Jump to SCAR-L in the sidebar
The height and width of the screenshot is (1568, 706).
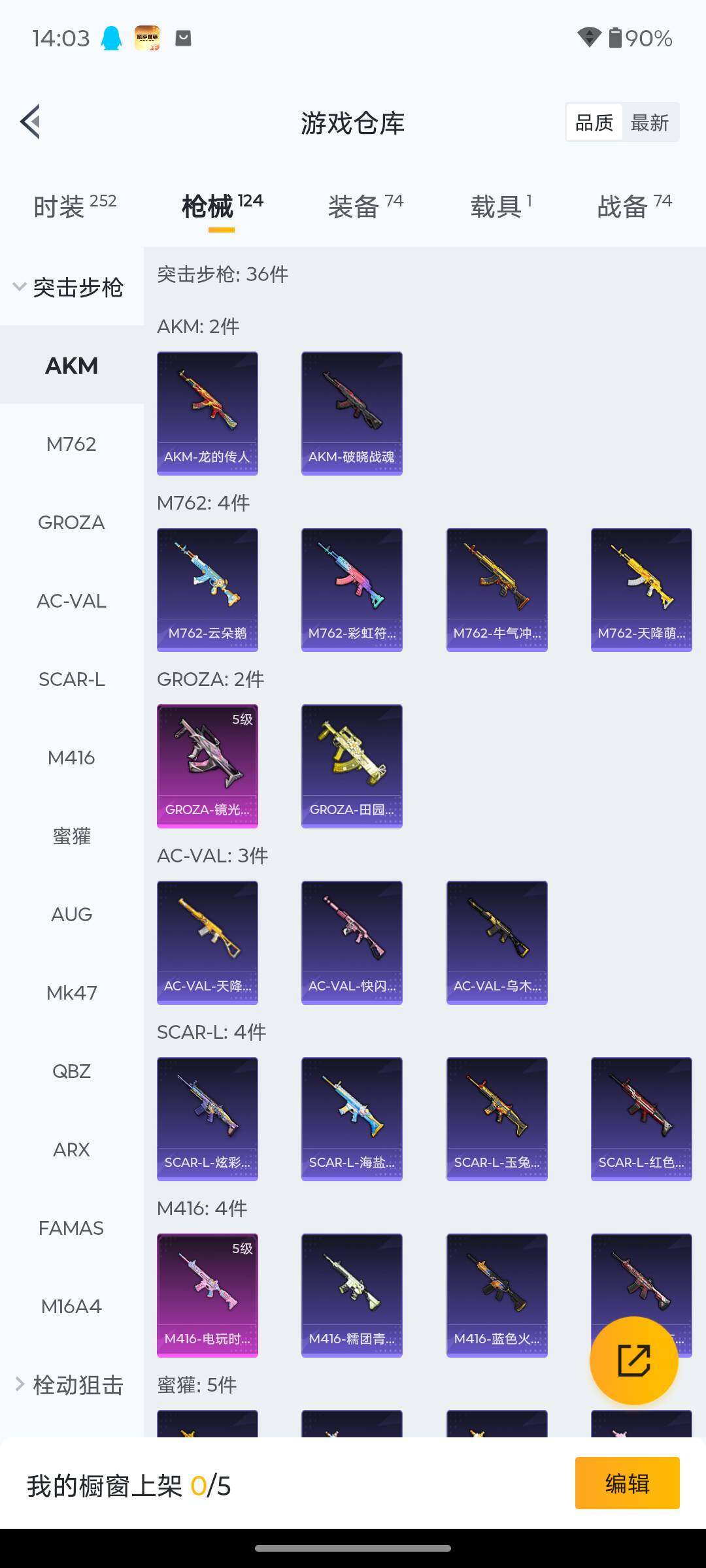pos(71,679)
